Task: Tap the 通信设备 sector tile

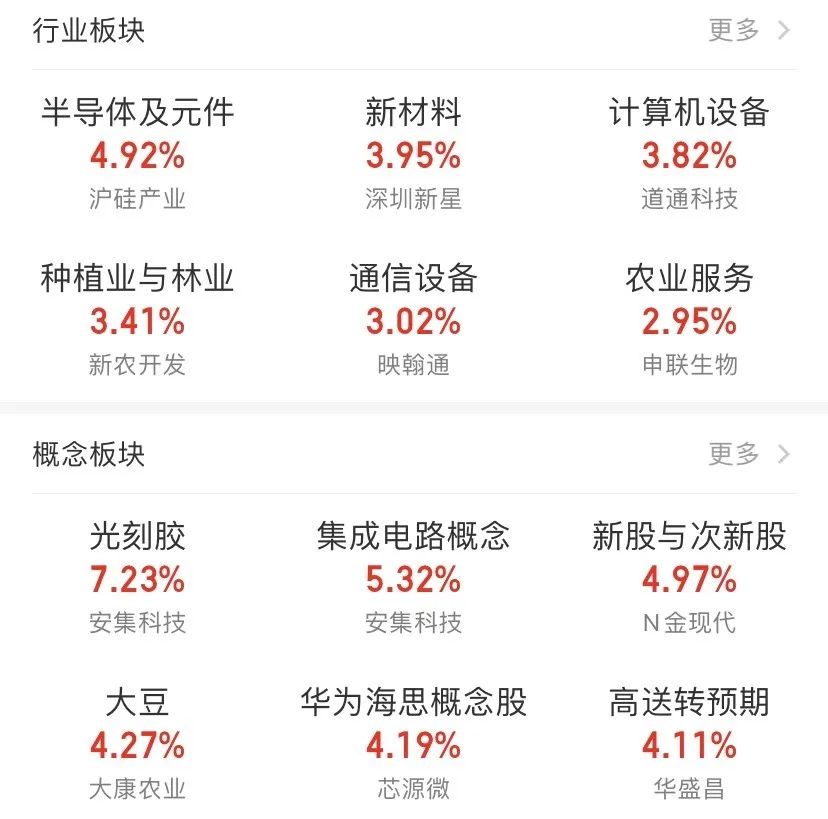Action: coord(413,320)
